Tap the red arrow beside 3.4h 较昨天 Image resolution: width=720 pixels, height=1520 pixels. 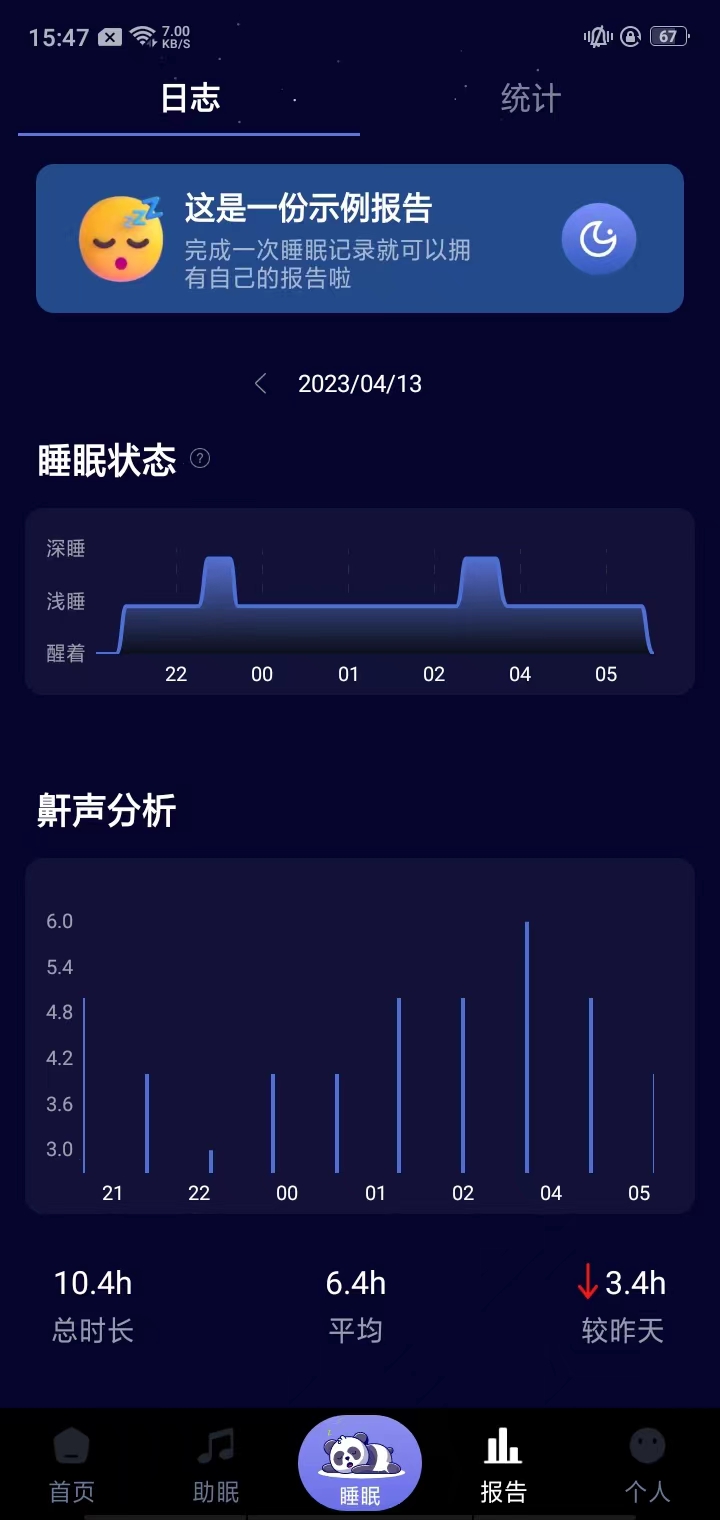(588, 1282)
